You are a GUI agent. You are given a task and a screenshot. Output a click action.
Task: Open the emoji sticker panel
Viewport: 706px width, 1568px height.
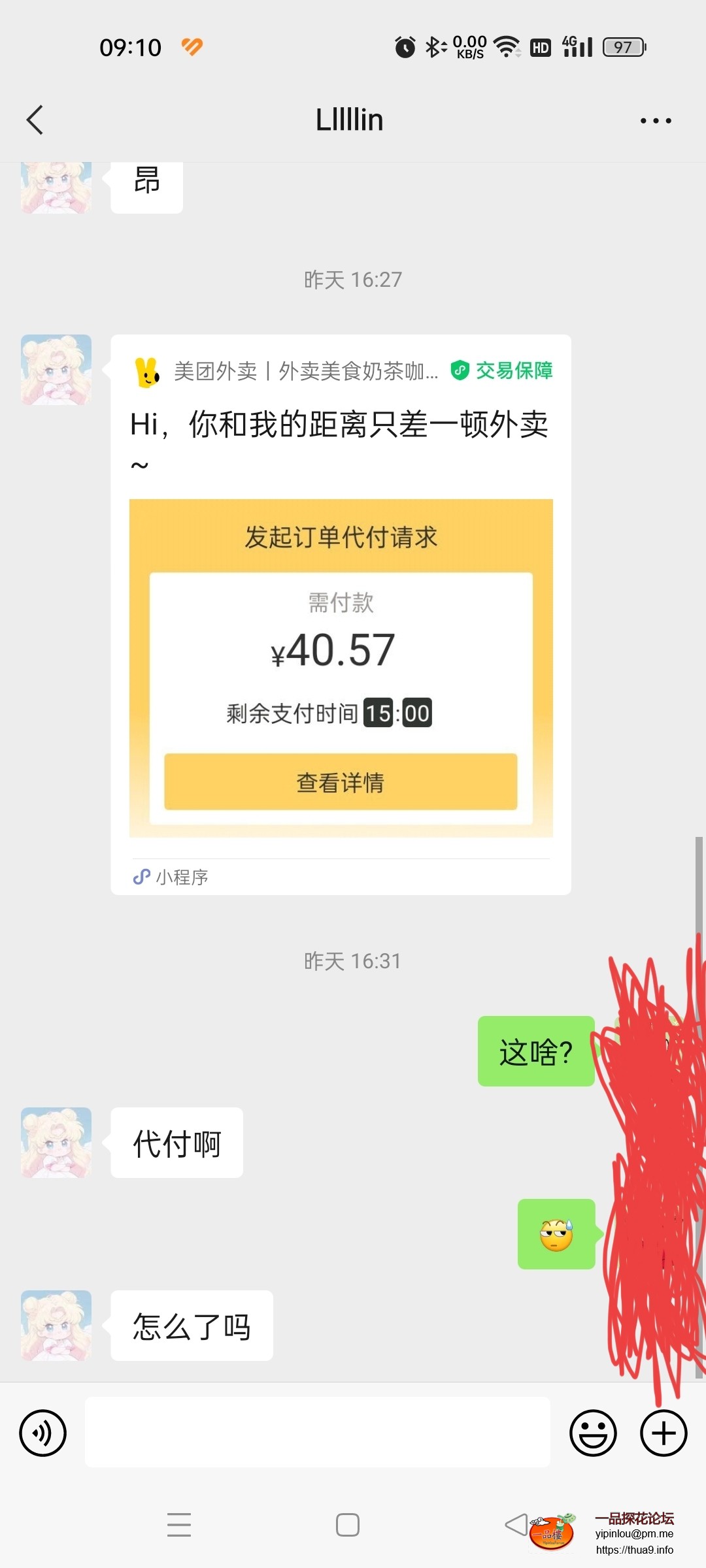pyautogui.click(x=593, y=1433)
